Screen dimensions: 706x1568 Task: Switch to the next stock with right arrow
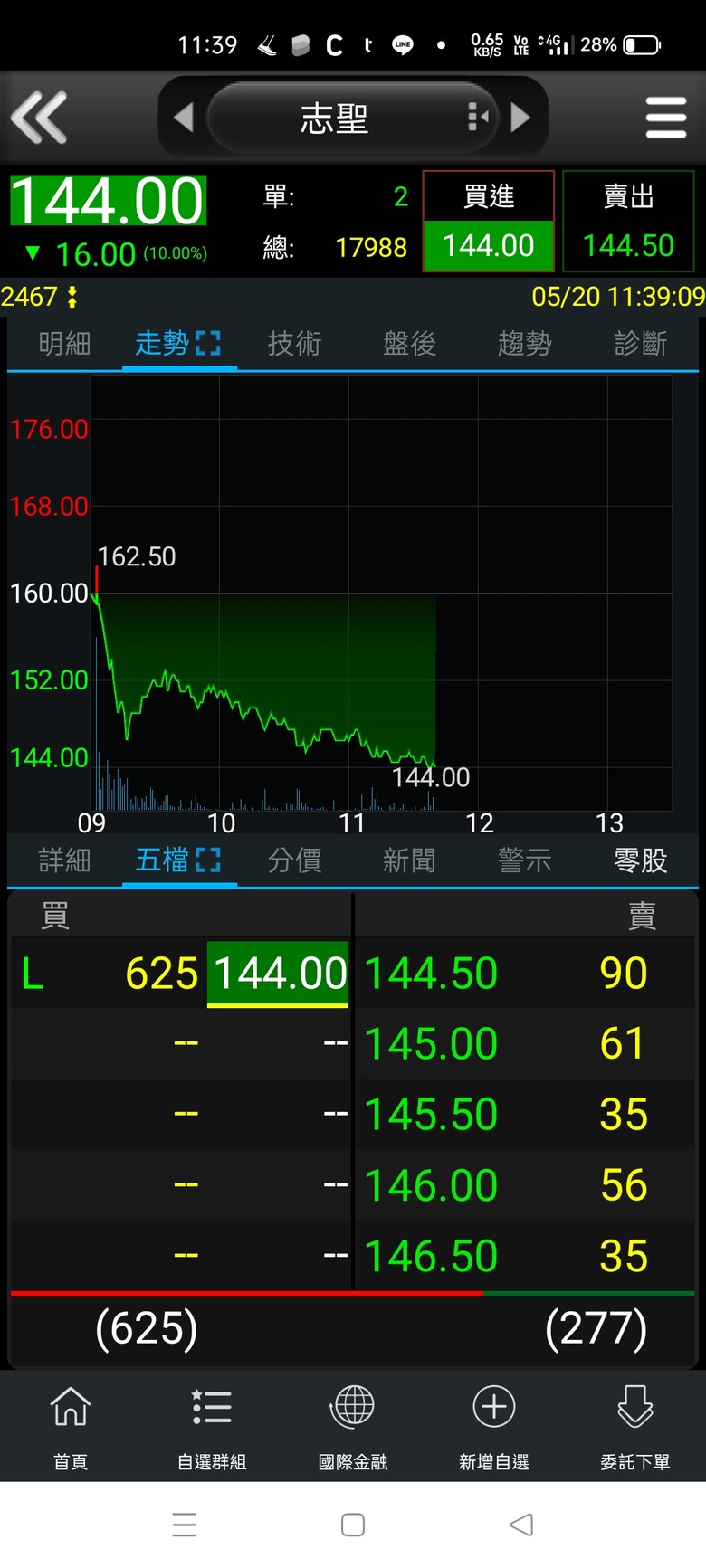coord(520,118)
